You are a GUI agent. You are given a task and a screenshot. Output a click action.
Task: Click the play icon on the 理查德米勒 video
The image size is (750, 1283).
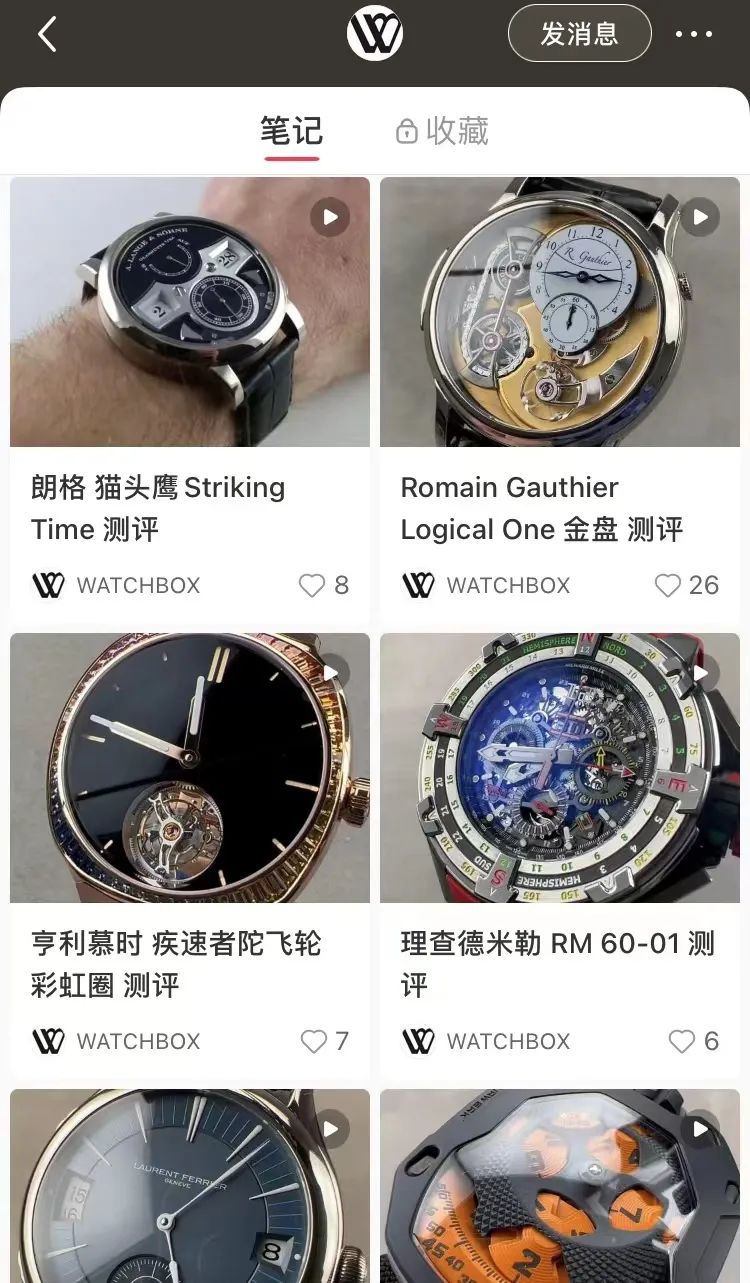click(x=701, y=672)
